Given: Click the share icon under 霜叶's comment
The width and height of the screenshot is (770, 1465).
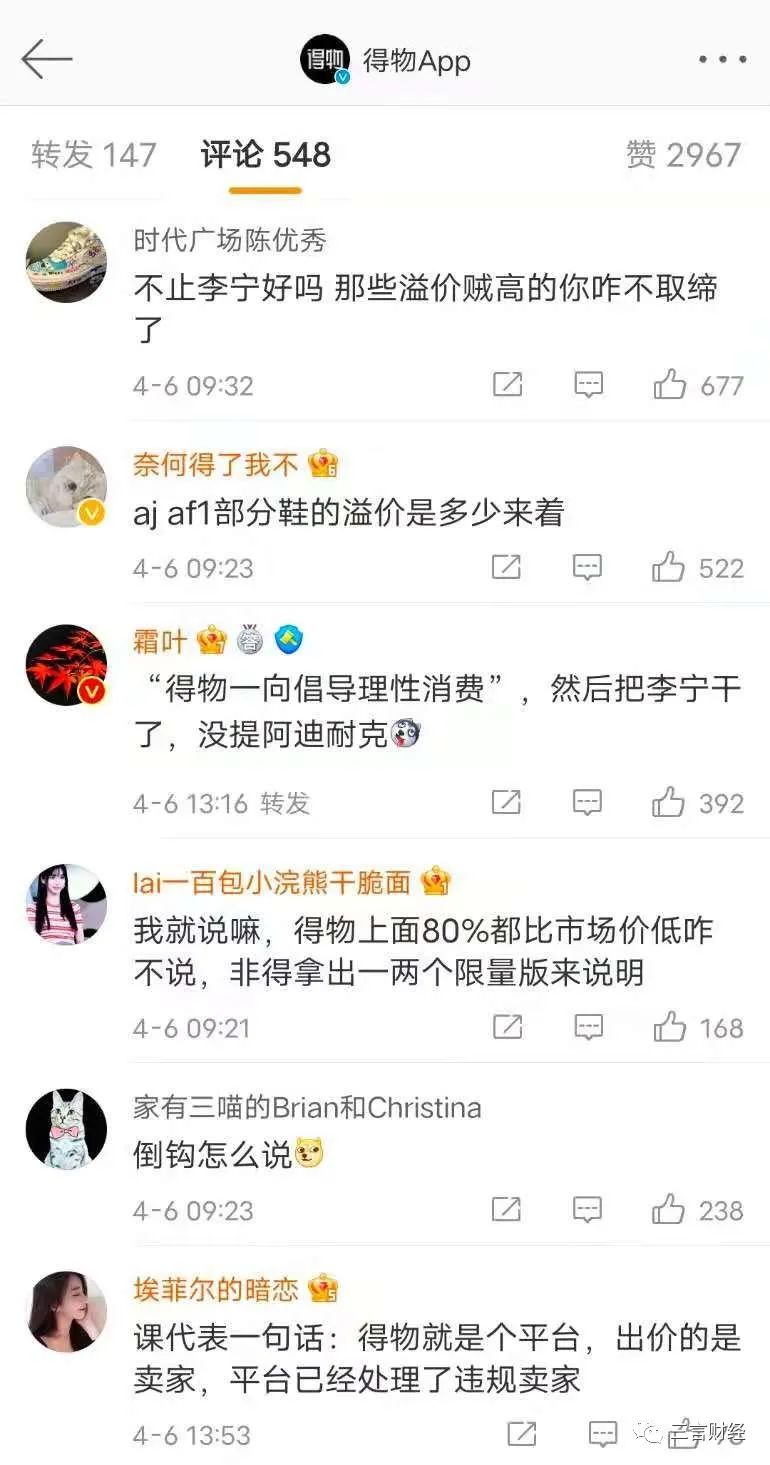Looking at the screenshot, I should tap(508, 802).
